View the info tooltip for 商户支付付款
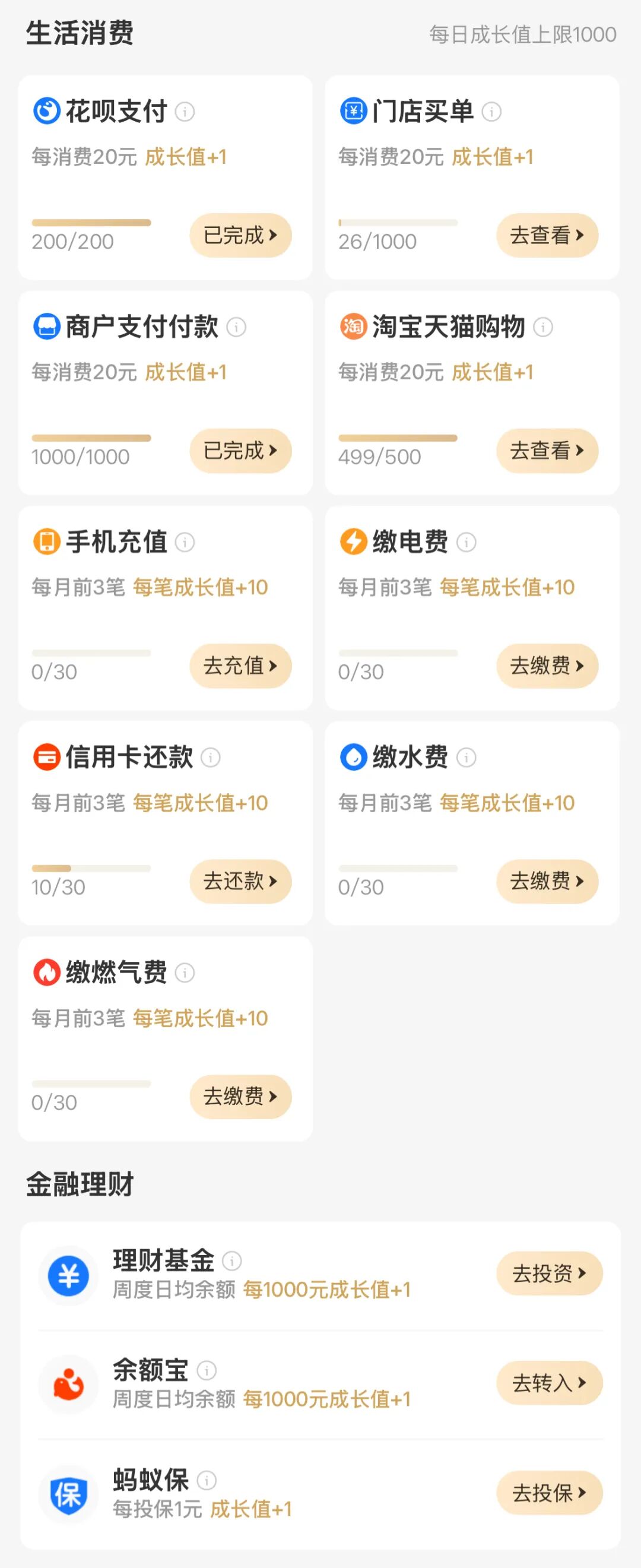Viewport: 641px width, 1568px height. point(236,327)
